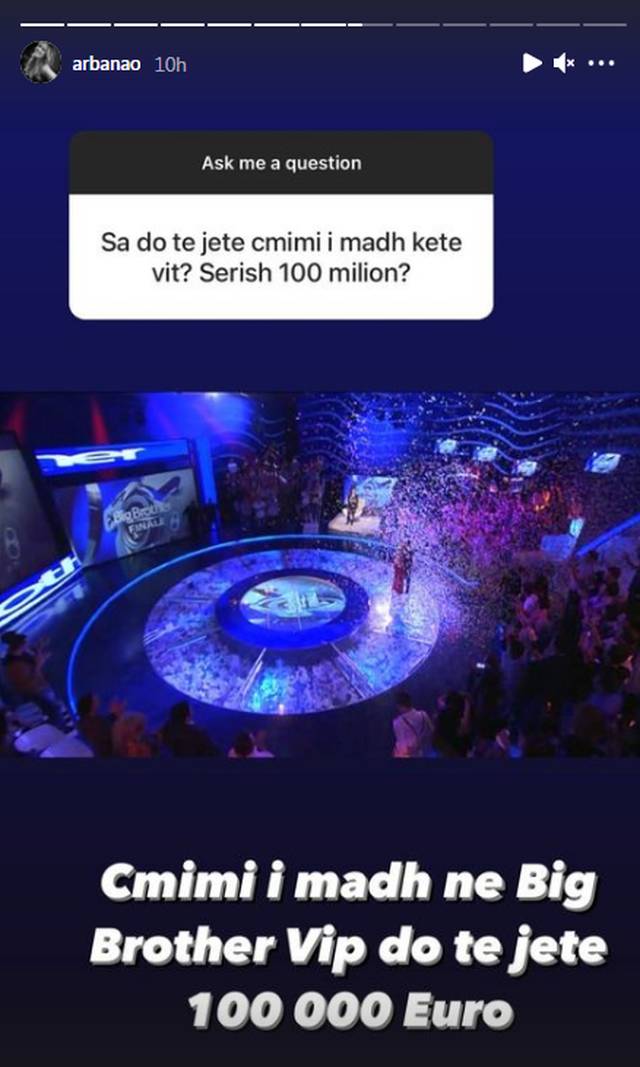Tap the arbanao username
640x1067 pixels.
[108, 64]
